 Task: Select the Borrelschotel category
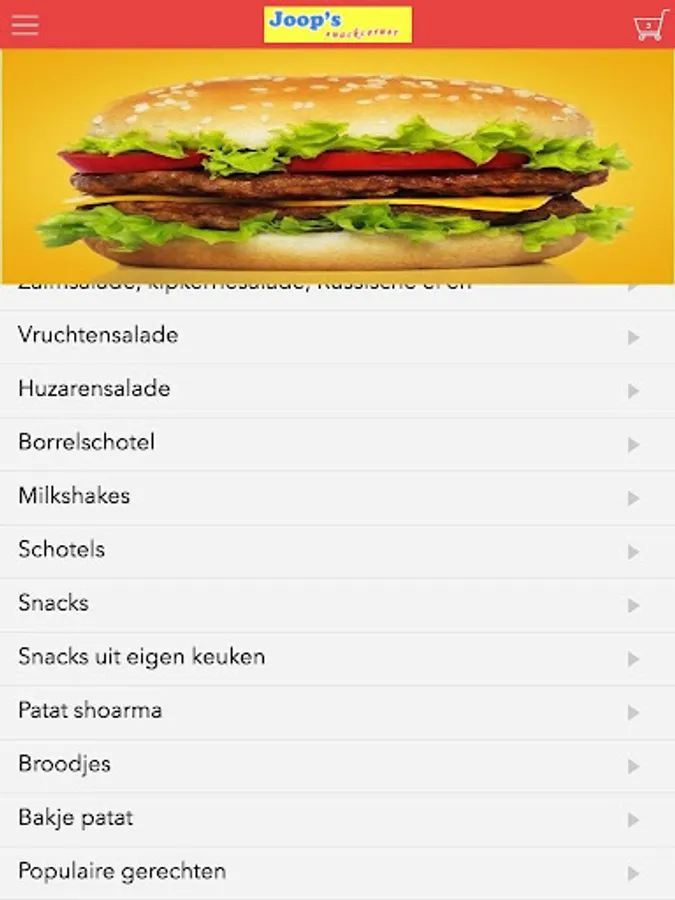(x=337, y=443)
